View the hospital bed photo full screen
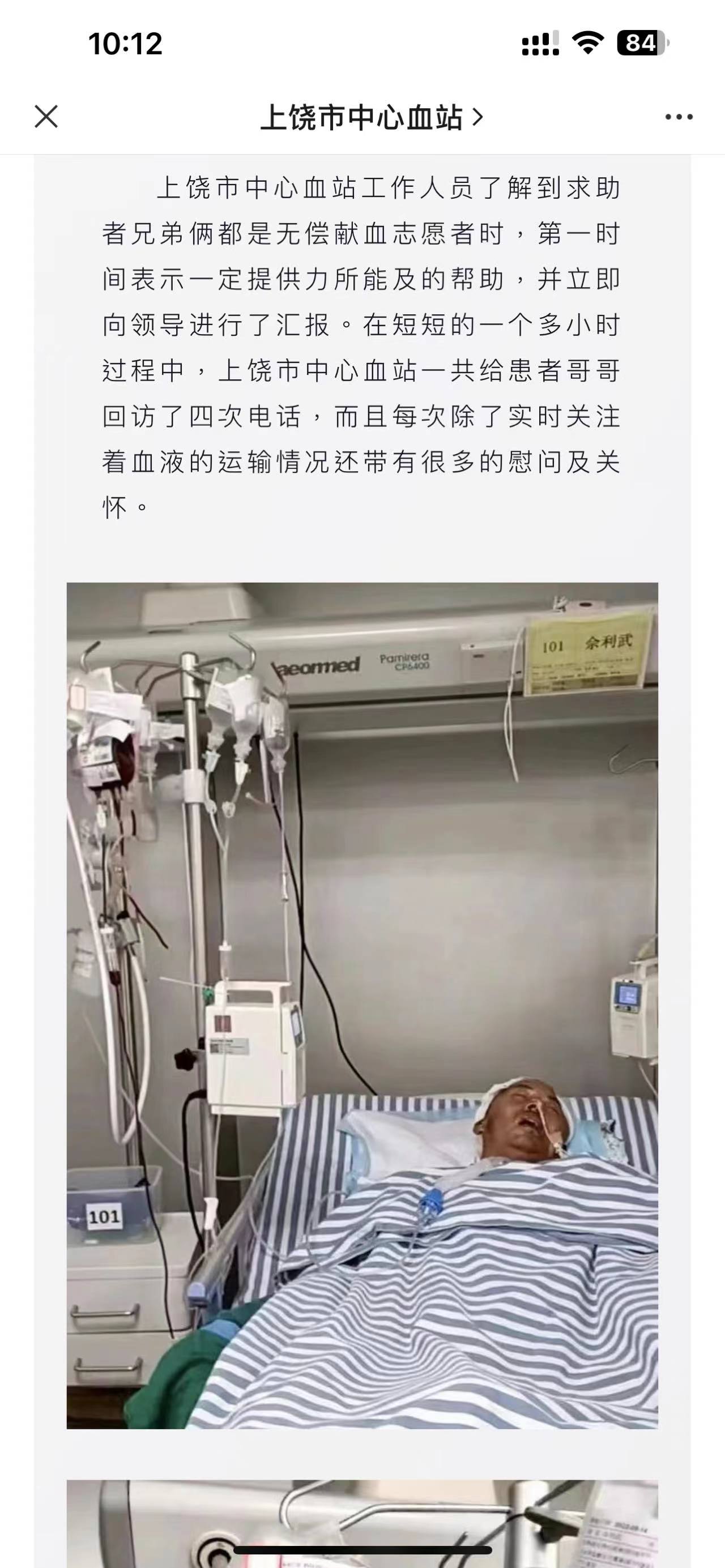 362,1006
